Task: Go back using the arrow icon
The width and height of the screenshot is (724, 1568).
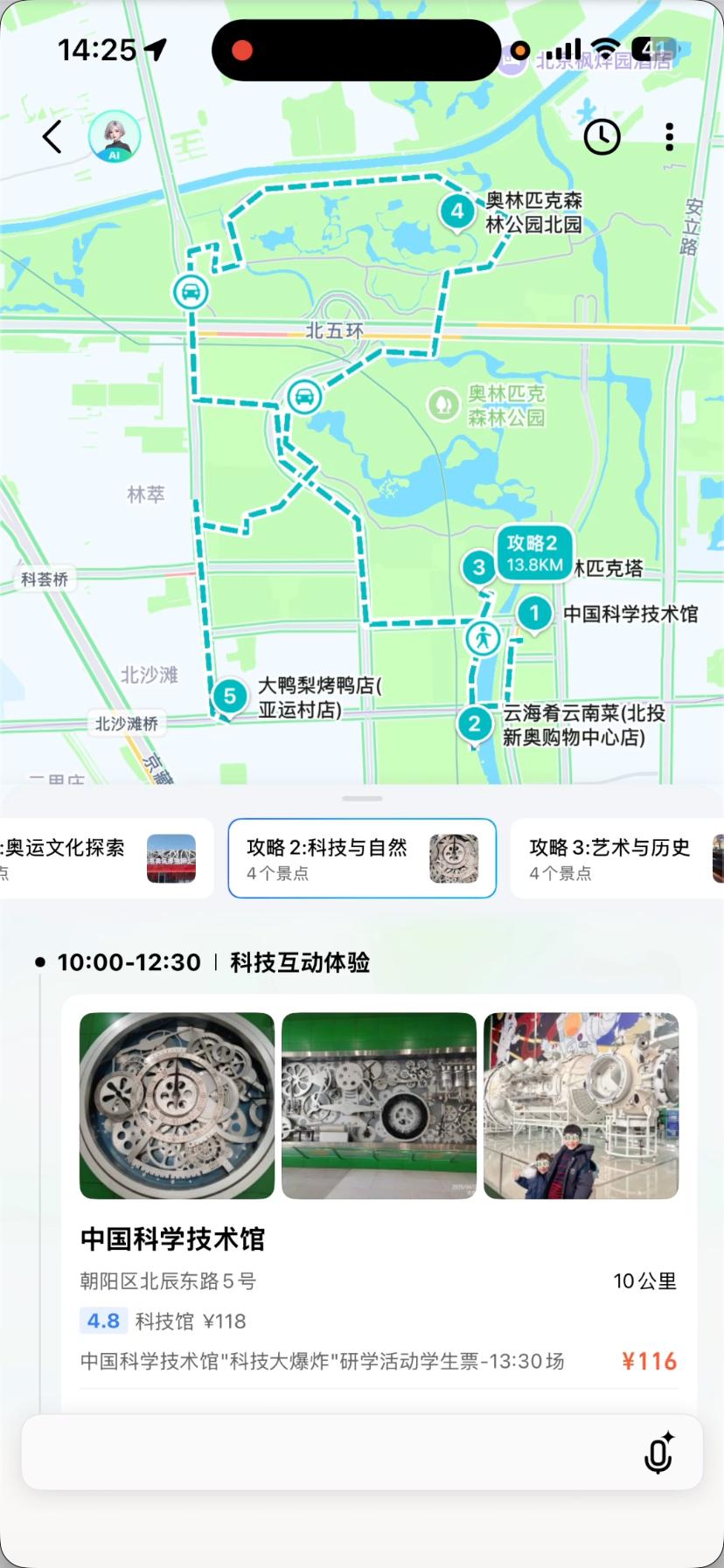Action: pos(52,137)
